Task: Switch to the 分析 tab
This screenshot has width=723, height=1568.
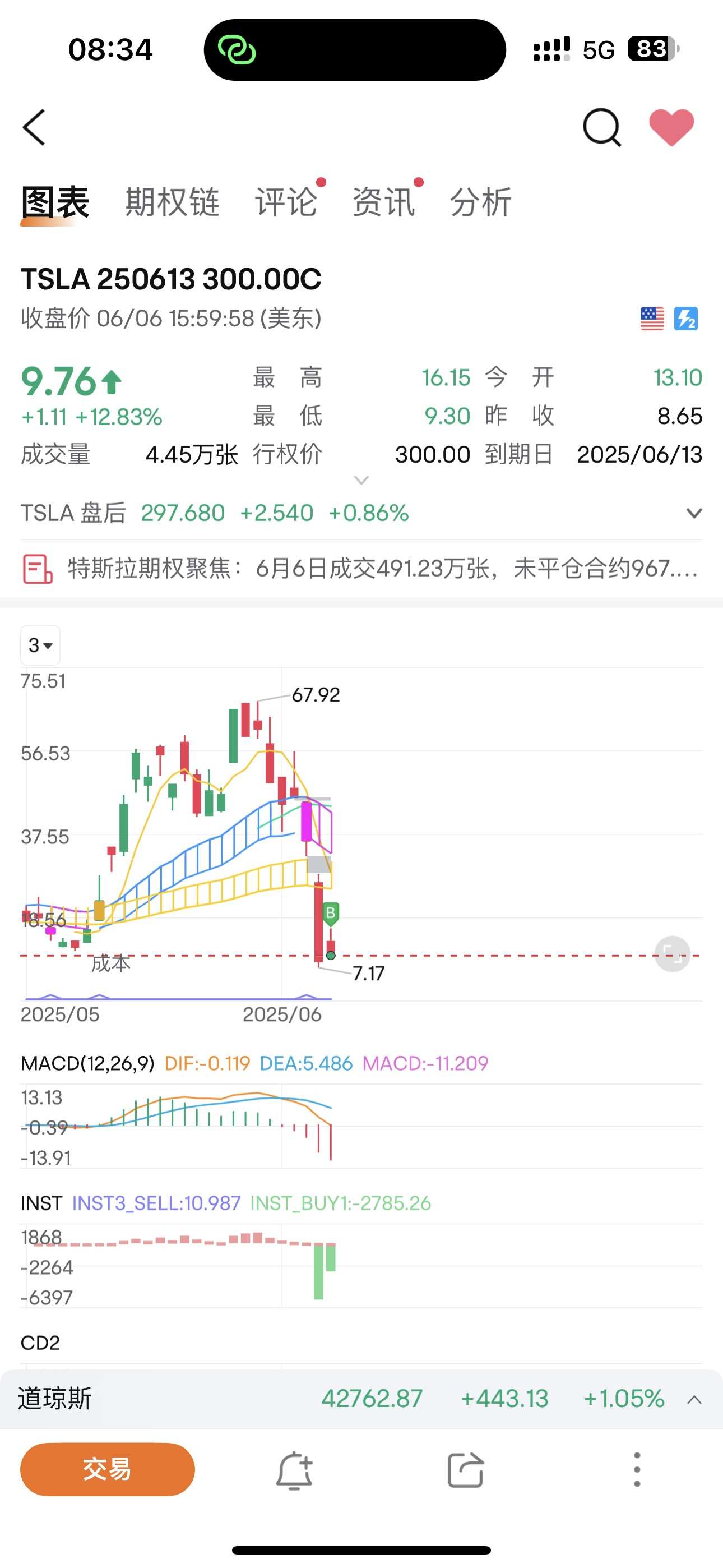Action: click(x=481, y=202)
